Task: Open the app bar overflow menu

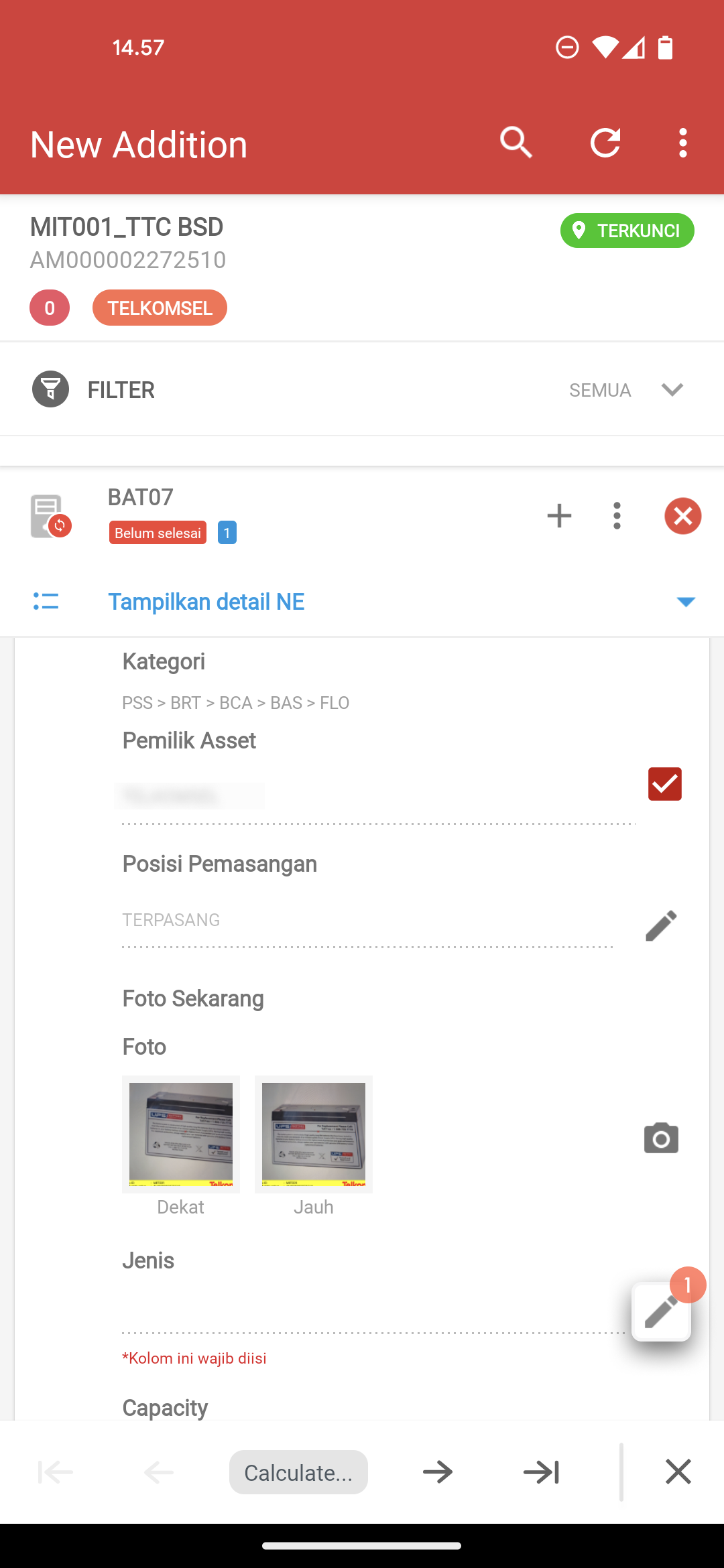Action: pyautogui.click(x=682, y=143)
